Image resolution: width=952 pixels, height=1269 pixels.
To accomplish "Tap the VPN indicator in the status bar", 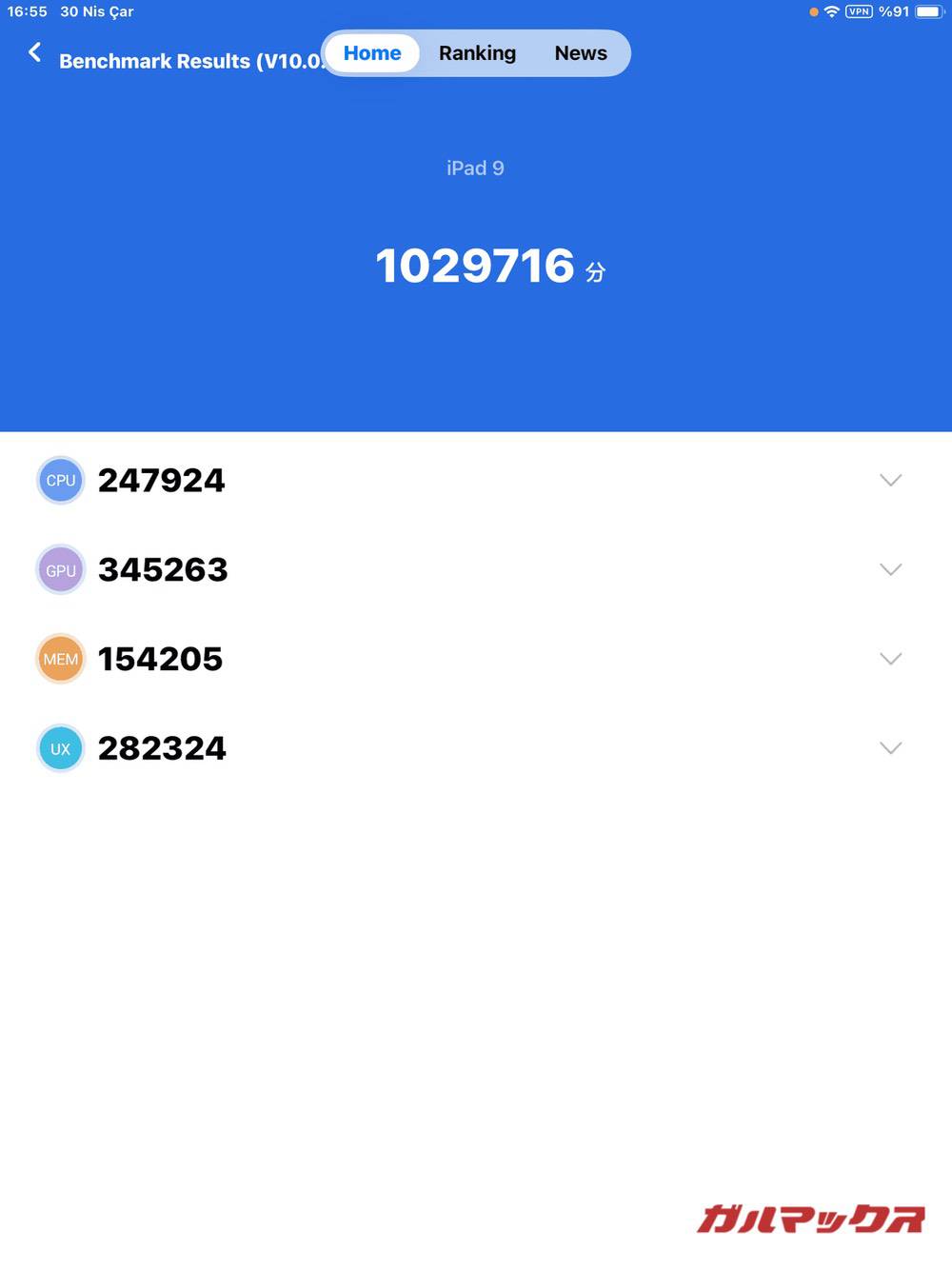I will tap(860, 11).
